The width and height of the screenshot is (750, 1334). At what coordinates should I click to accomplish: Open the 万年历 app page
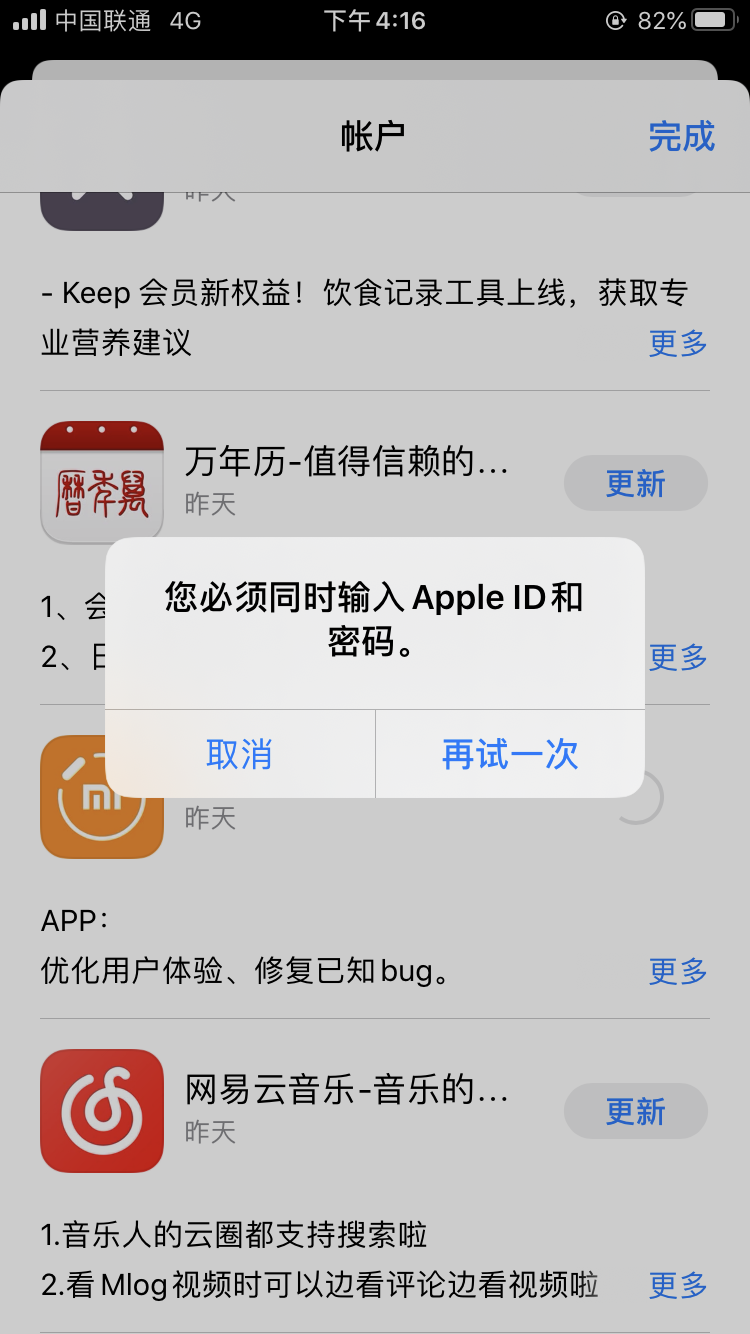point(102,483)
